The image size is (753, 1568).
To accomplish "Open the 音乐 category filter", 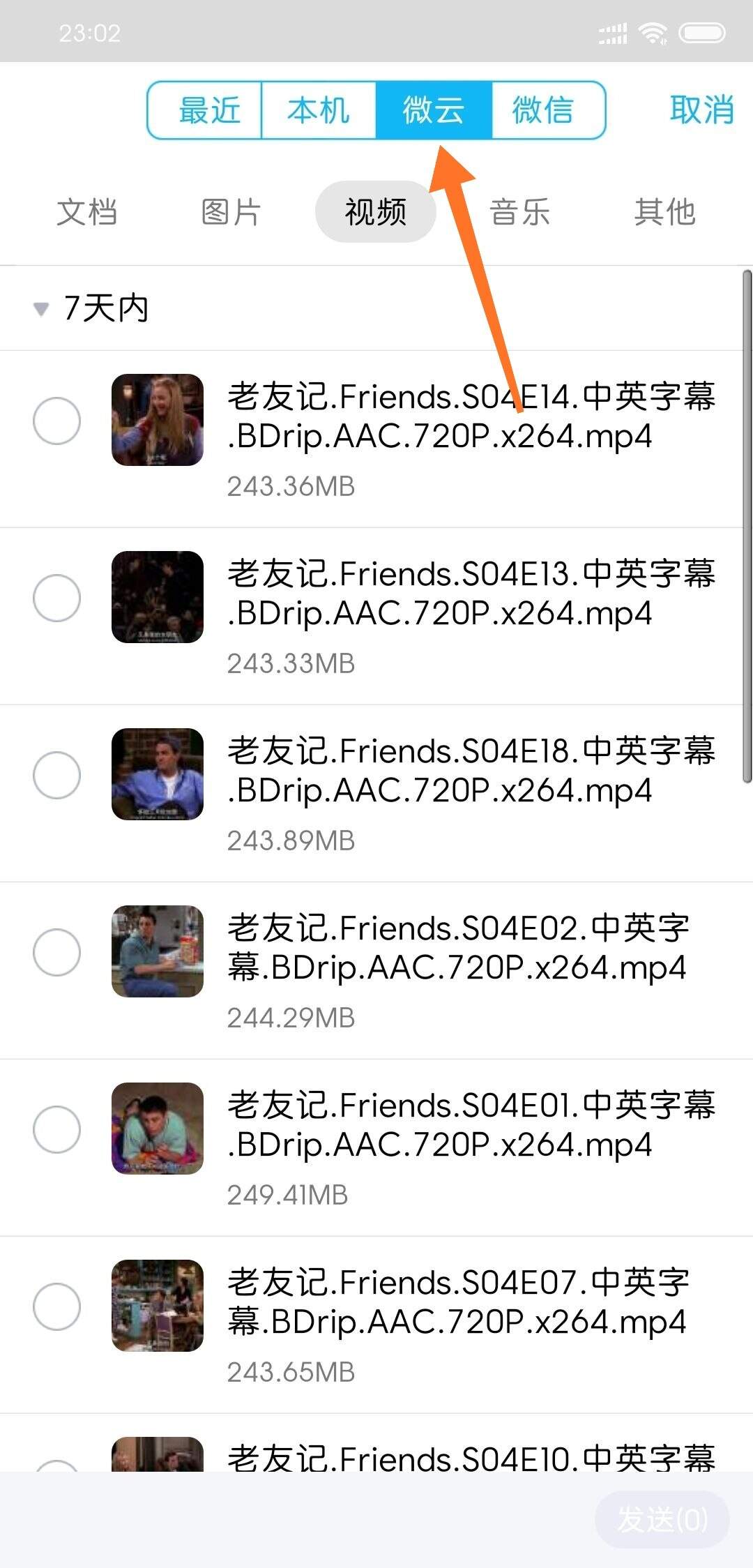I will coord(521,212).
